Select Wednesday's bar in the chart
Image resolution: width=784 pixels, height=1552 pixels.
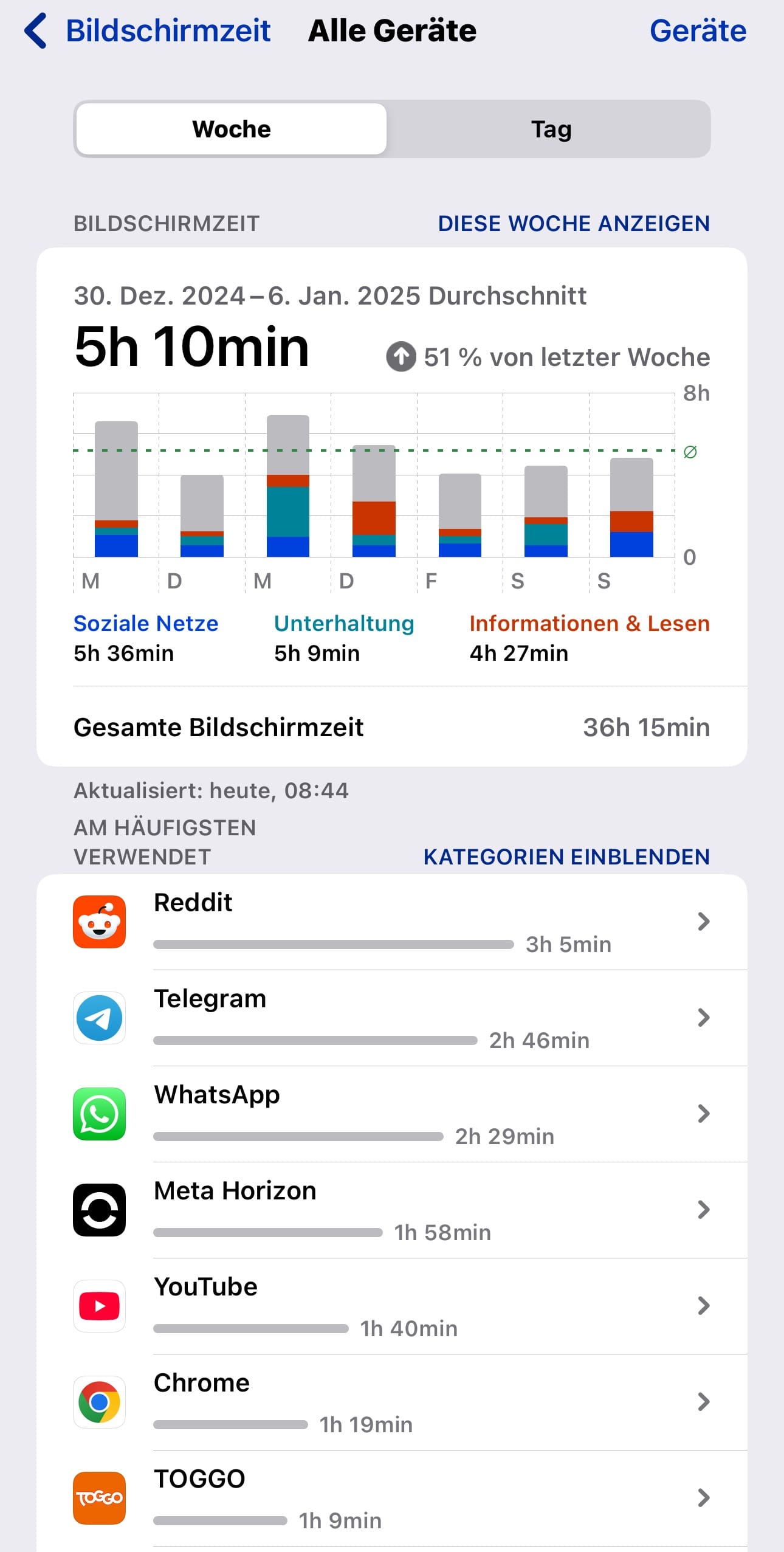[288, 486]
